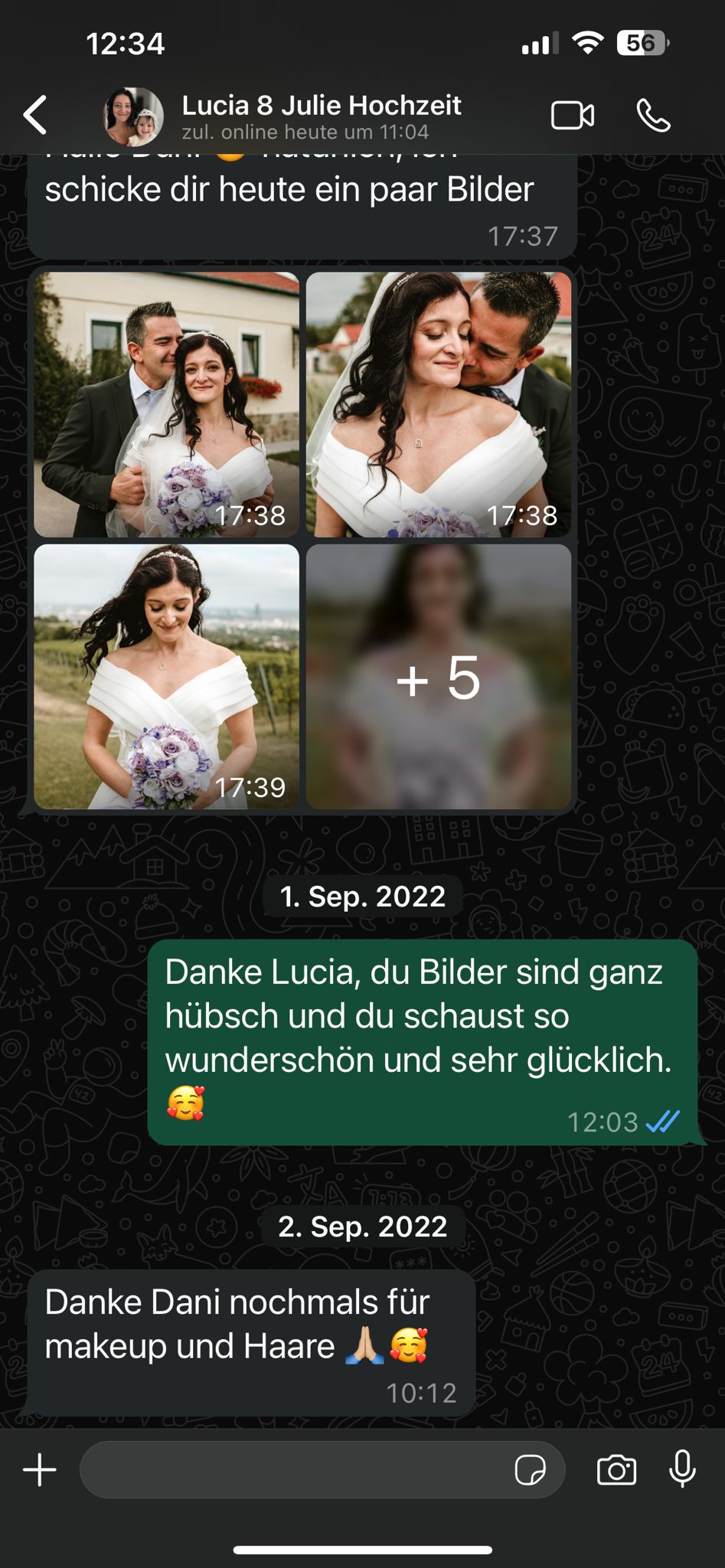725x1568 pixels.
Task: Focus the message text field
Action: [x=295, y=1470]
